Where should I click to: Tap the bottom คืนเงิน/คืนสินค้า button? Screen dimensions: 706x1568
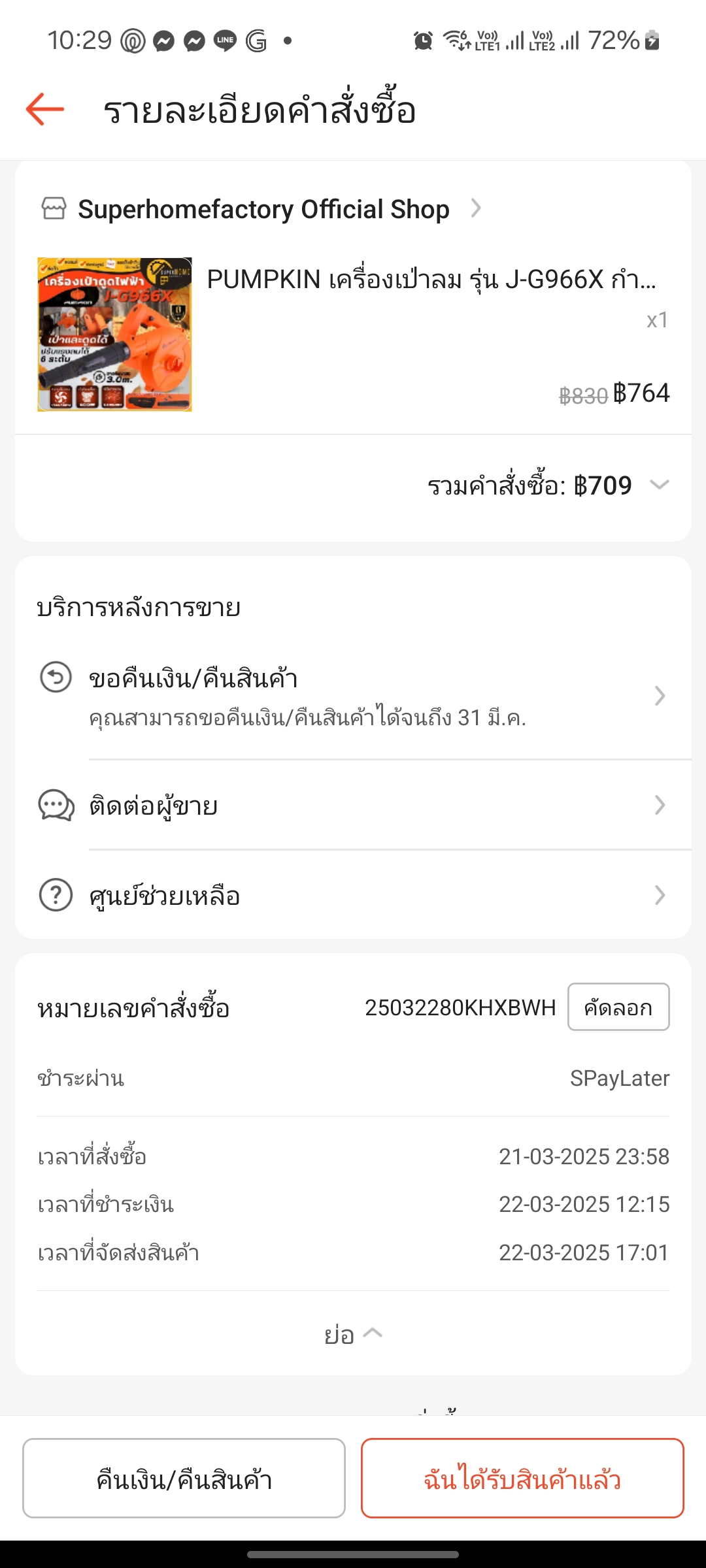tap(184, 1478)
